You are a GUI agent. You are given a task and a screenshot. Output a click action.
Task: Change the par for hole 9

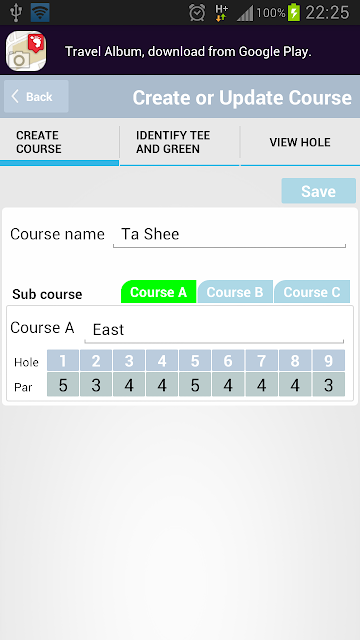point(329,385)
